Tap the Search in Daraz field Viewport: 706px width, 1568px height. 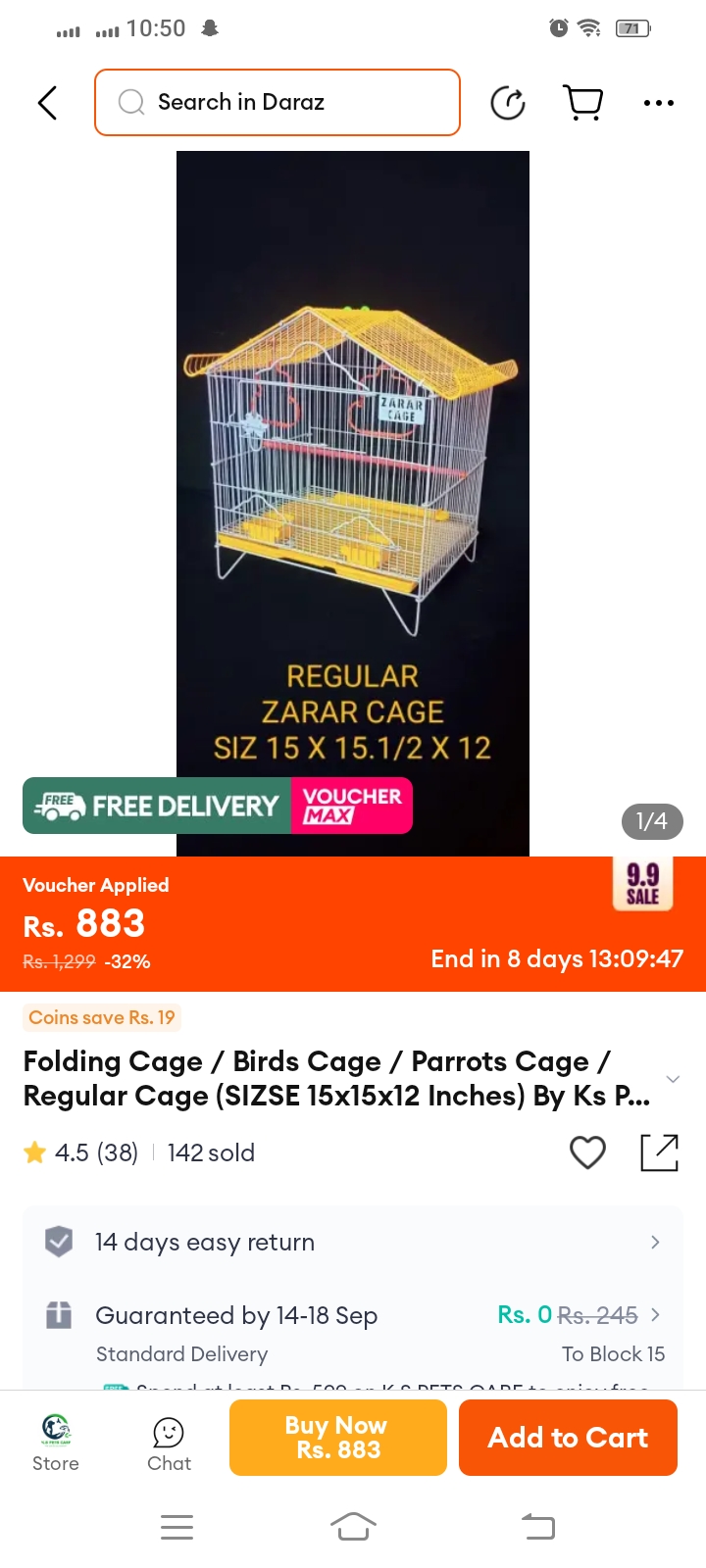pyautogui.click(x=277, y=102)
